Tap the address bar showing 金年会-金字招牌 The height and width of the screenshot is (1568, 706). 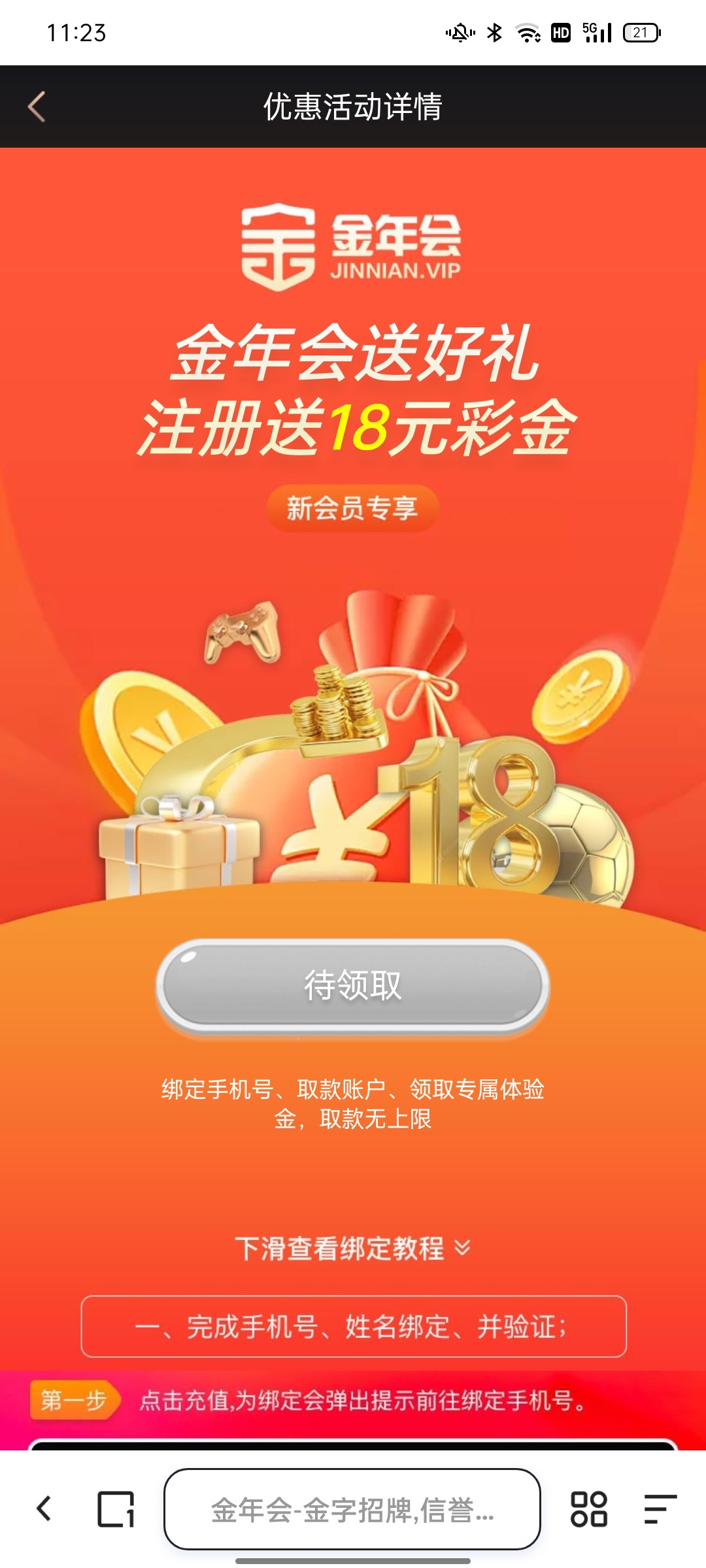pos(352,1509)
